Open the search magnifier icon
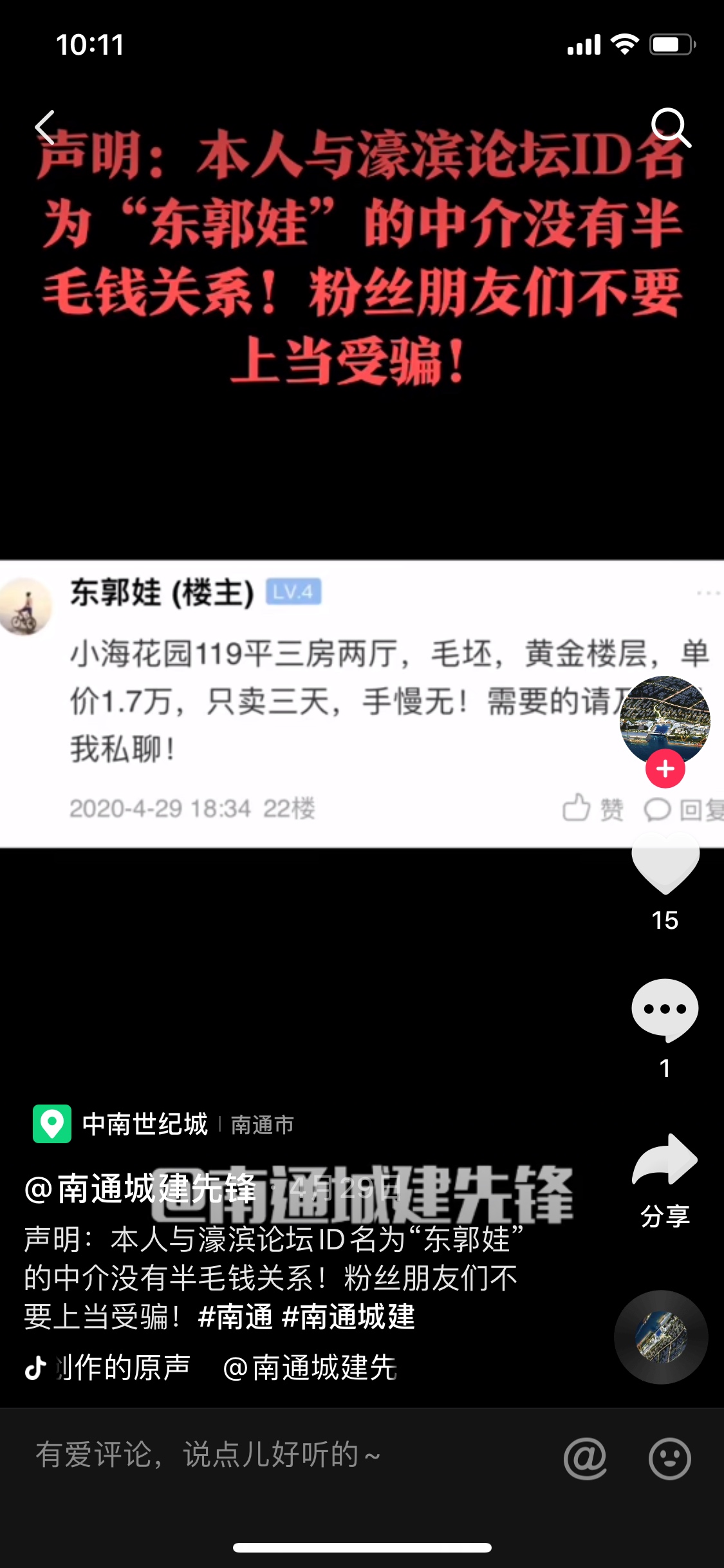This screenshot has width=724, height=1568. pyautogui.click(x=670, y=127)
